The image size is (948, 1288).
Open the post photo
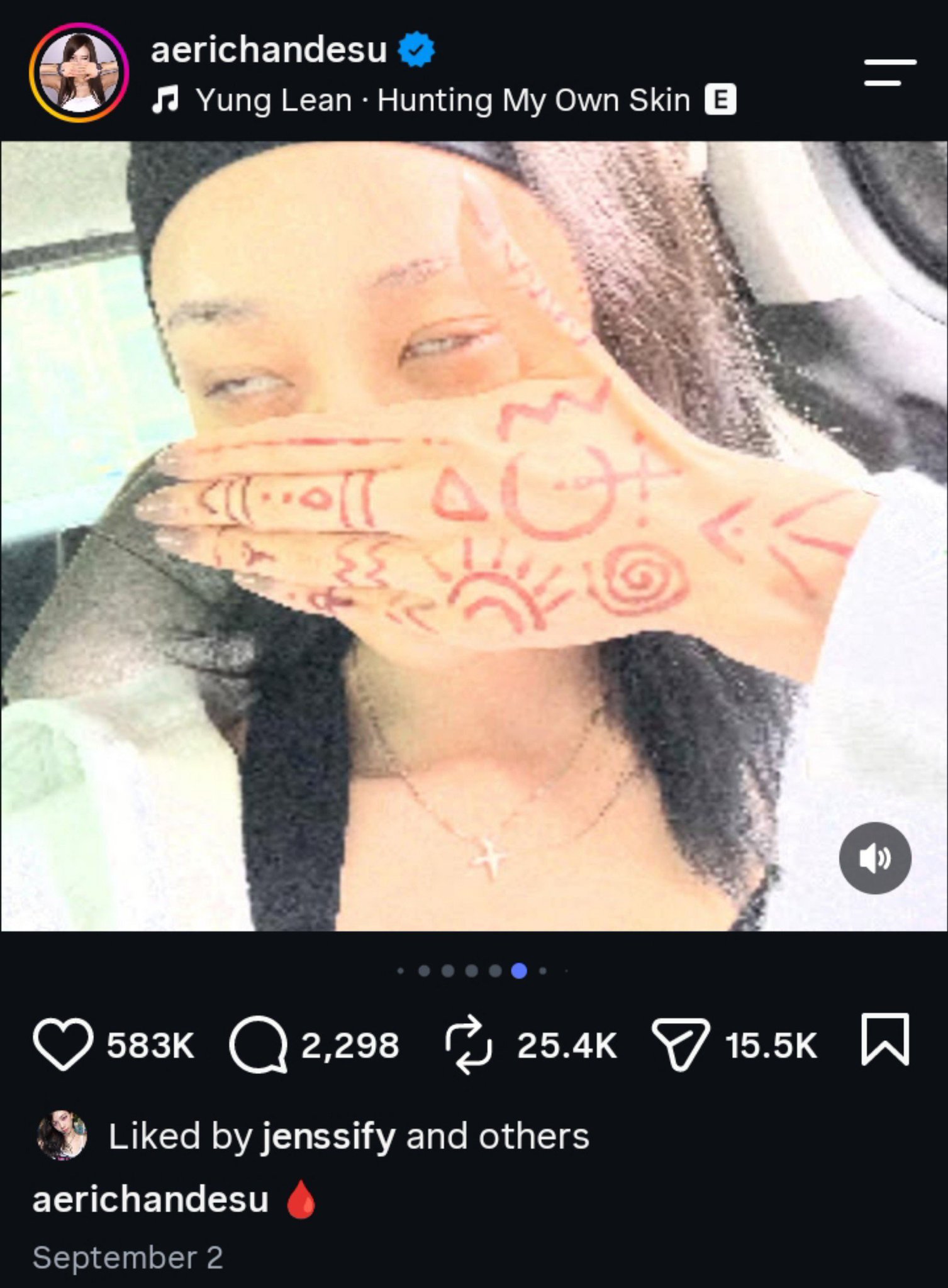point(474,536)
